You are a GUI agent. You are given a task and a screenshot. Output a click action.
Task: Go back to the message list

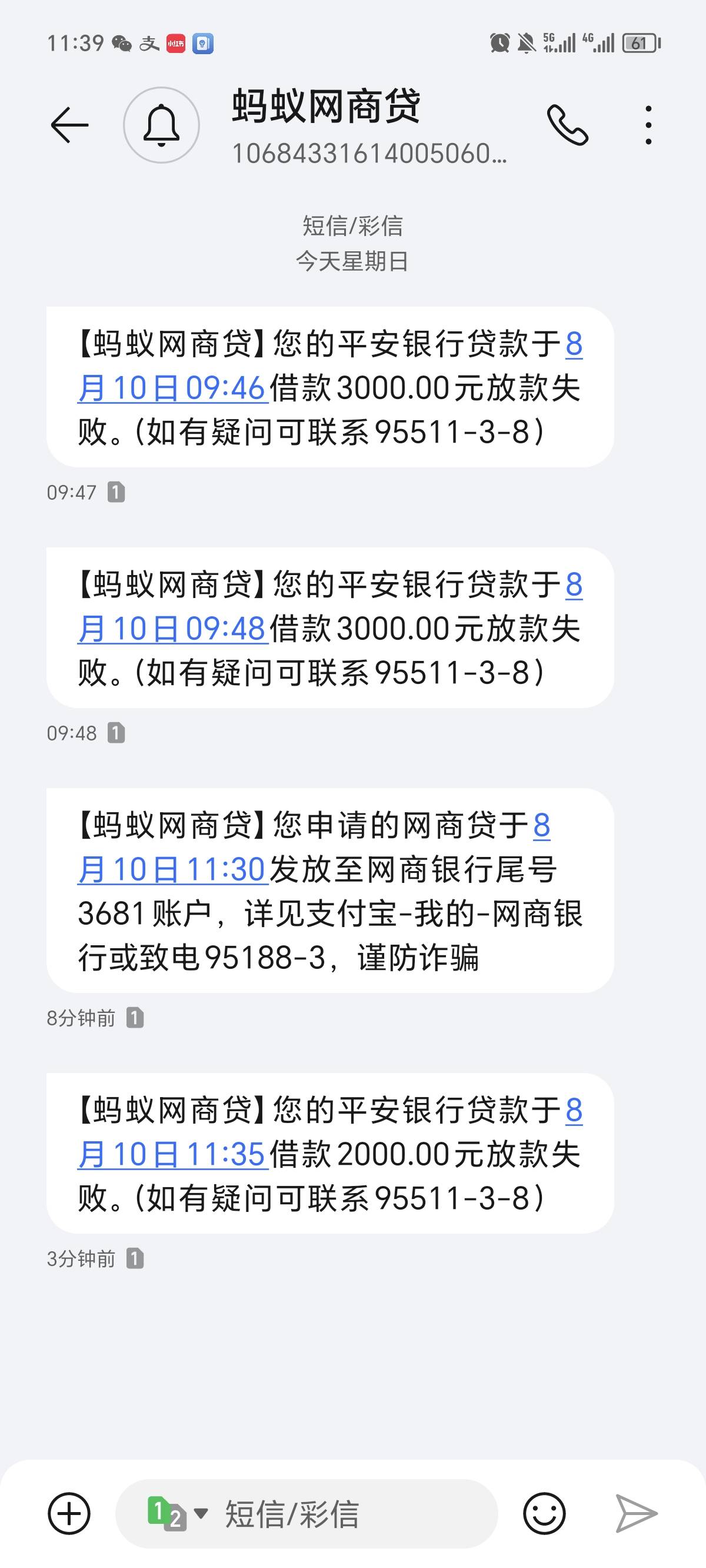69,125
